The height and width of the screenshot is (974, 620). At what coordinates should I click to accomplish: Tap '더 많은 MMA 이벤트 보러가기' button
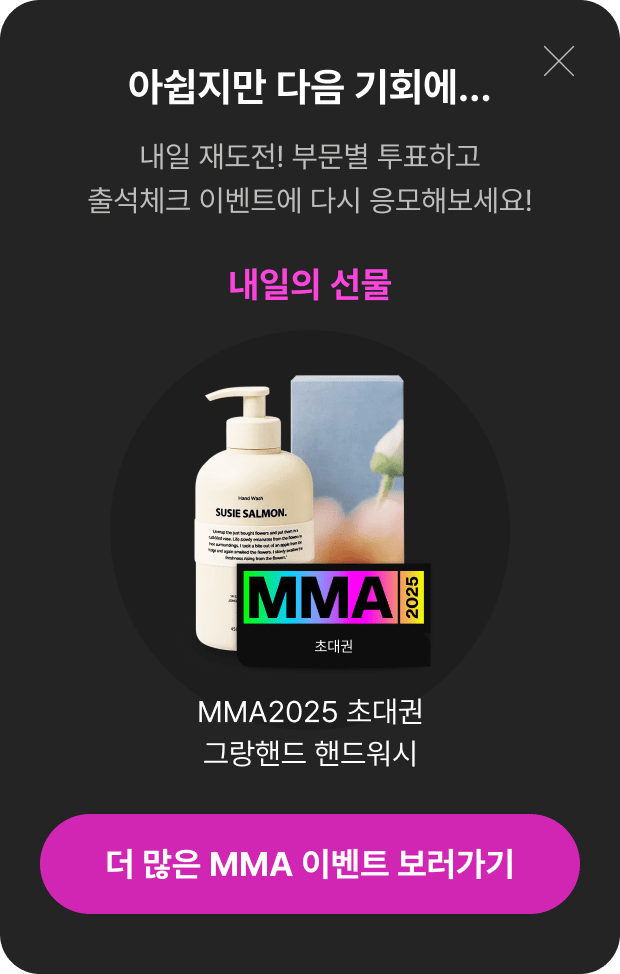point(310,864)
